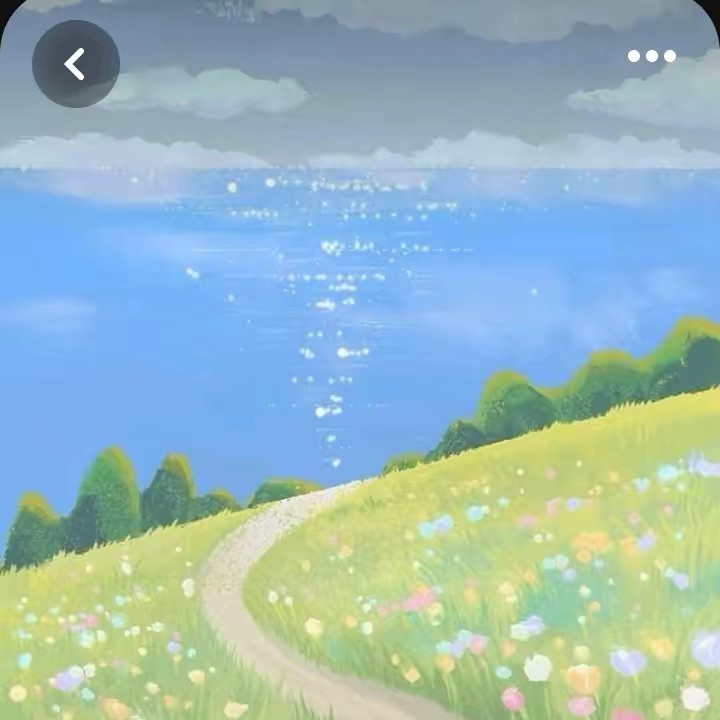Tap the back arrow button
The width and height of the screenshot is (720, 720).
coord(75,64)
